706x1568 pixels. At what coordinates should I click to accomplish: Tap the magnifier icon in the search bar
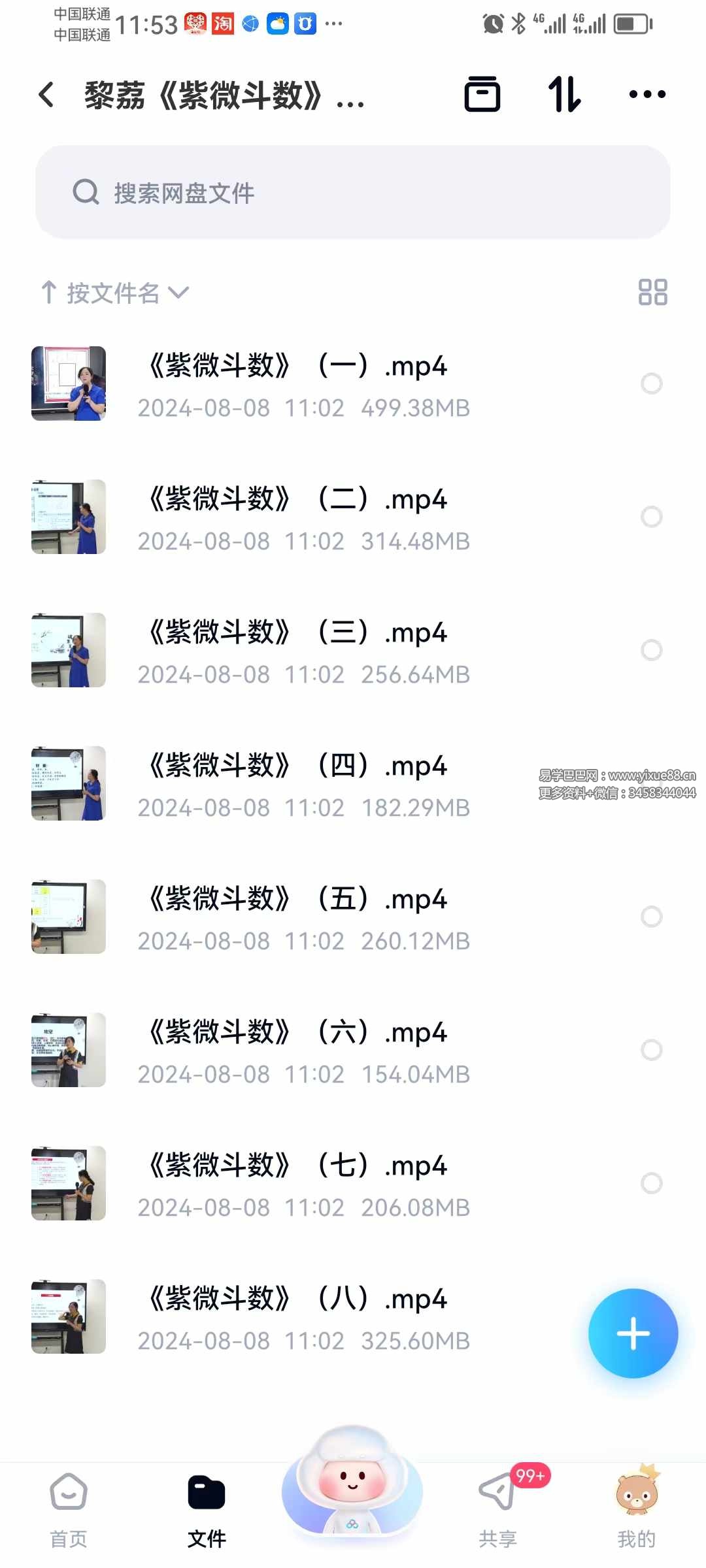pos(84,193)
